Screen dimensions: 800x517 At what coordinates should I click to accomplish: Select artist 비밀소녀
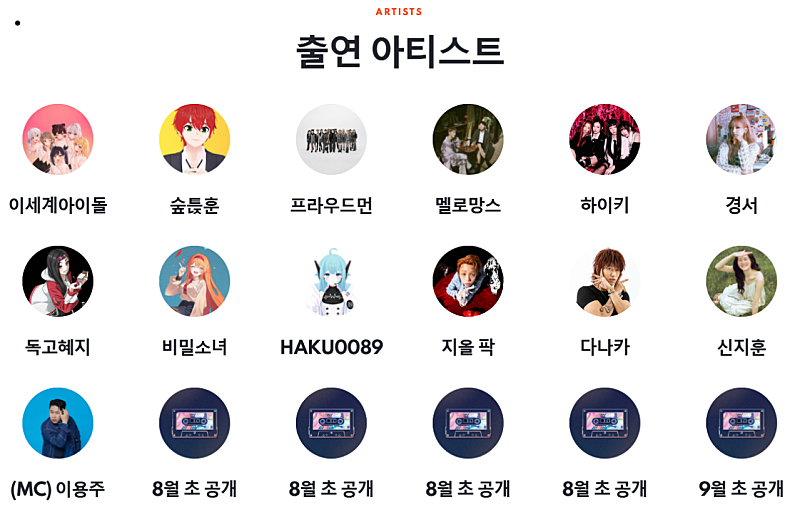click(x=195, y=281)
